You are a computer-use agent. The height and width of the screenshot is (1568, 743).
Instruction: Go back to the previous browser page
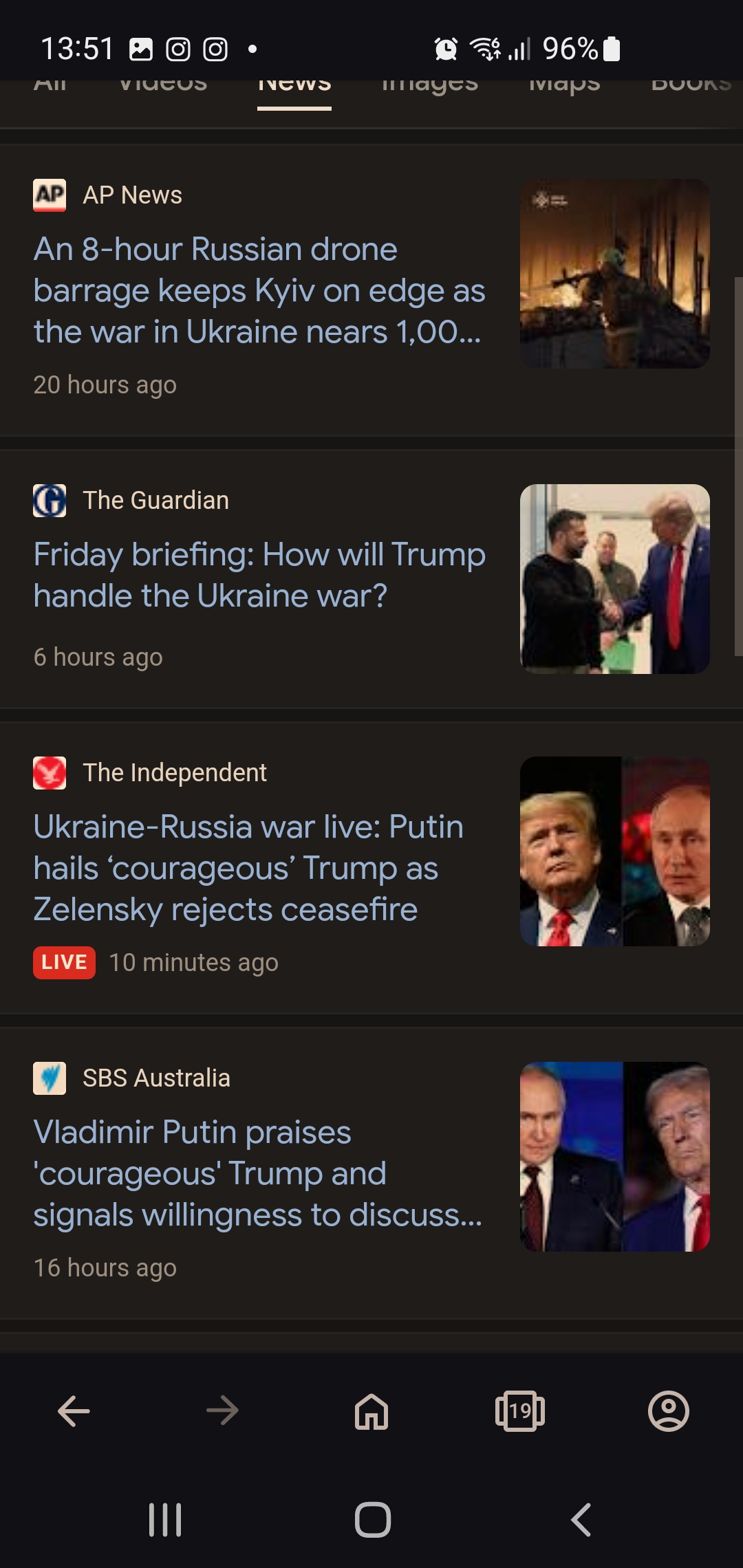tap(74, 1411)
